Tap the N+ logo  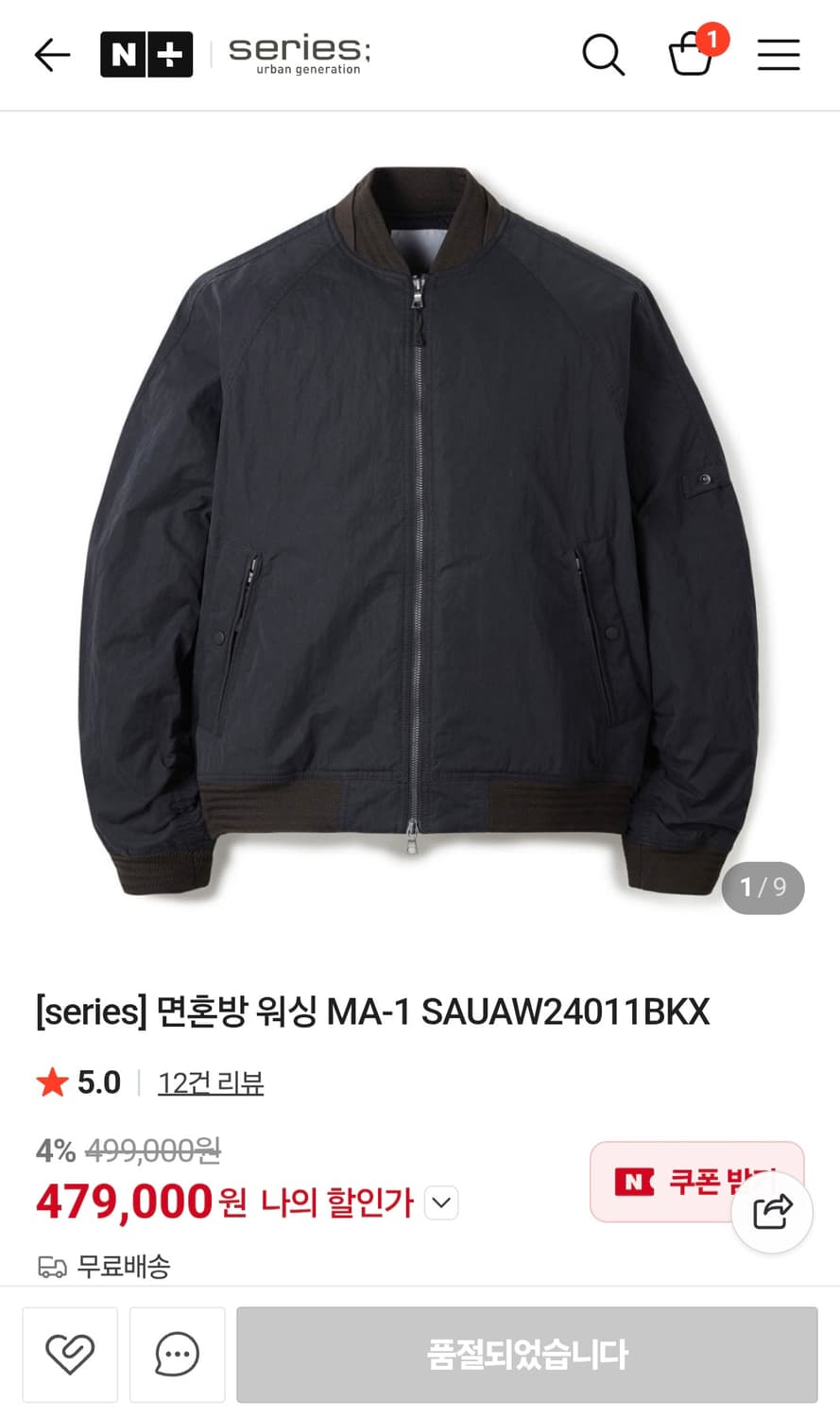pos(146,55)
